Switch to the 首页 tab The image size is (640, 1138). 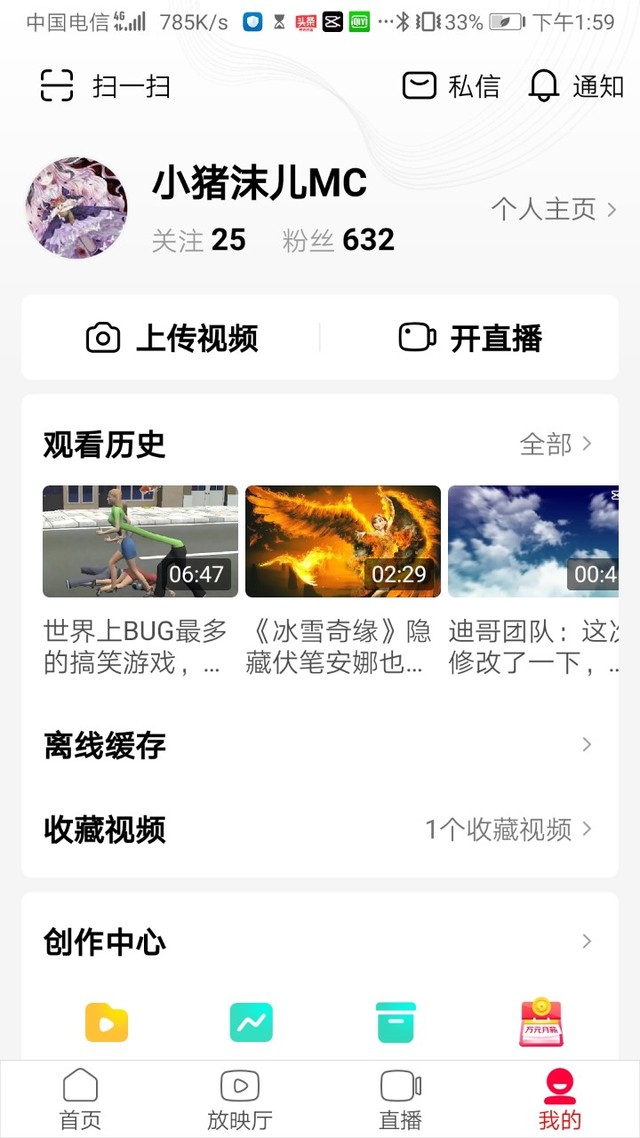tap(80, 1098)
